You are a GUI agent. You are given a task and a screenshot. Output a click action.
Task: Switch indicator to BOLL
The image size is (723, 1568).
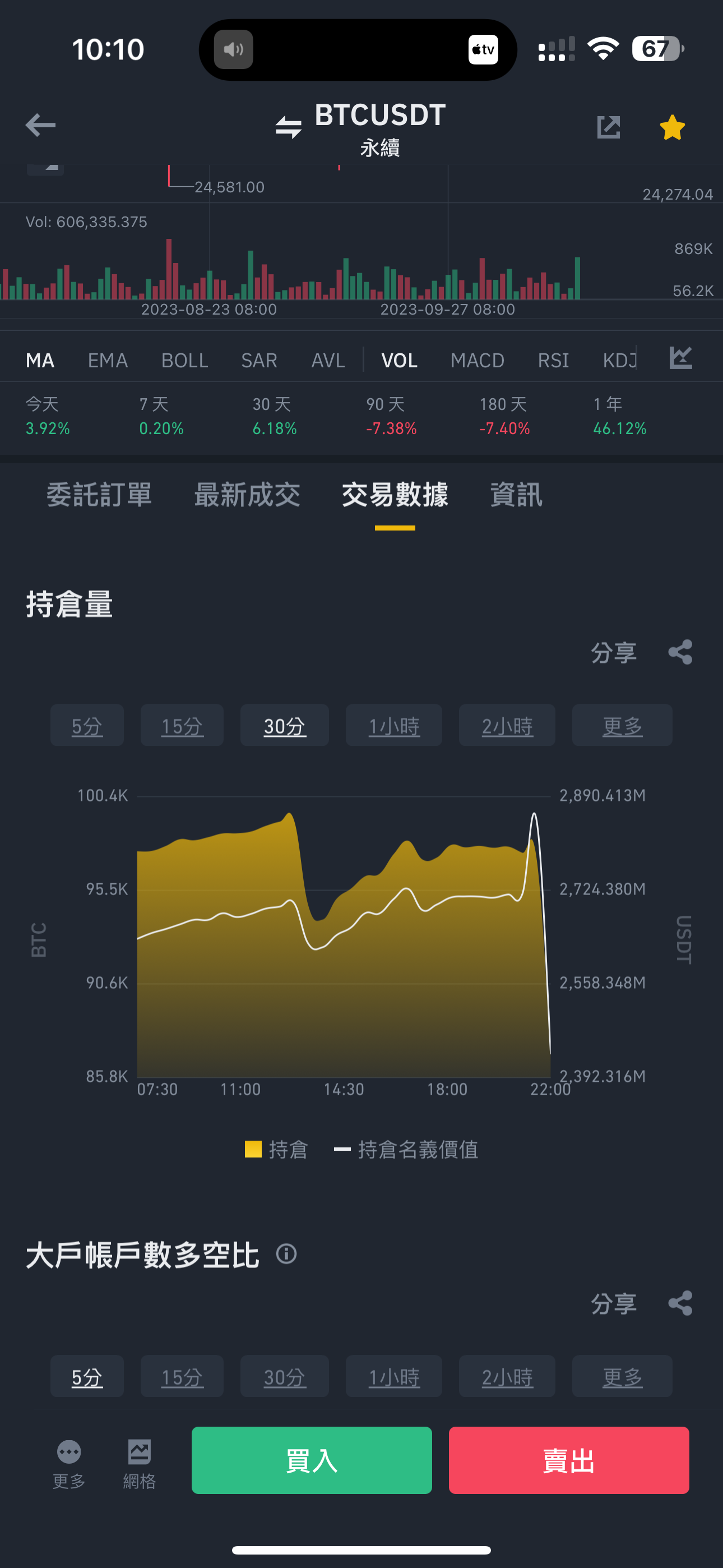(184, 361)
